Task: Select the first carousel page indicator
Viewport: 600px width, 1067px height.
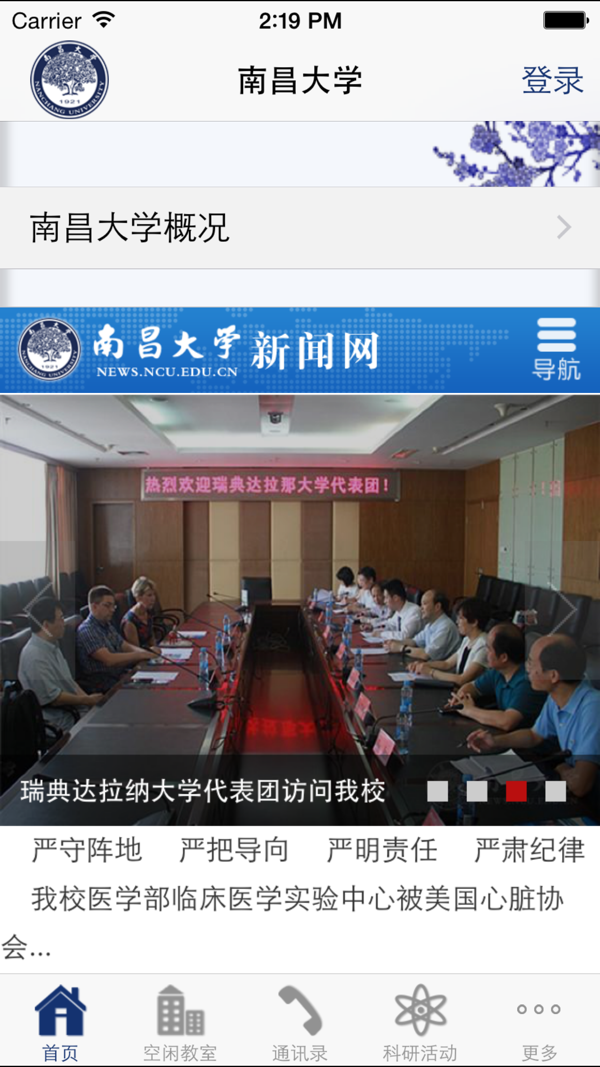Action: 437,791
